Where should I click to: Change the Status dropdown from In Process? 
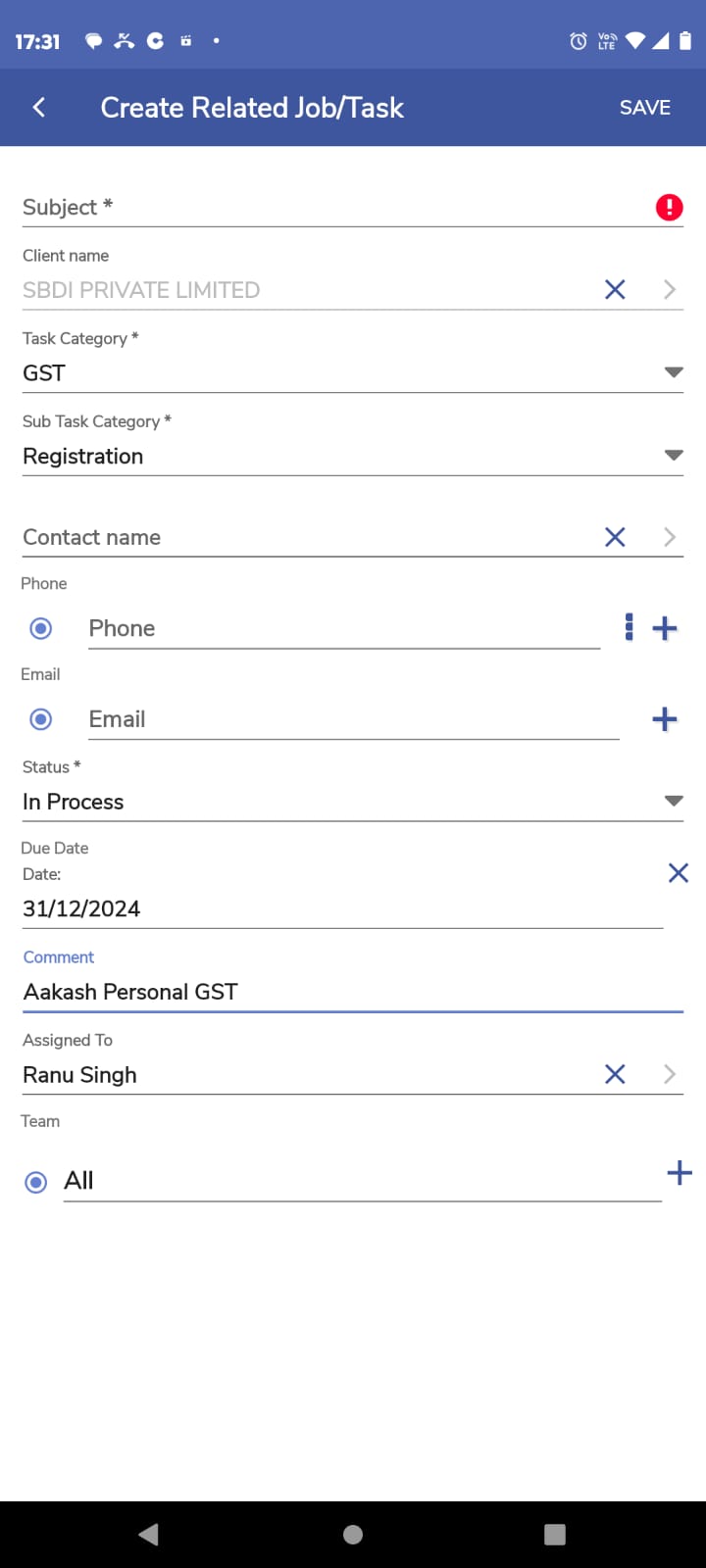coord(353,802)
